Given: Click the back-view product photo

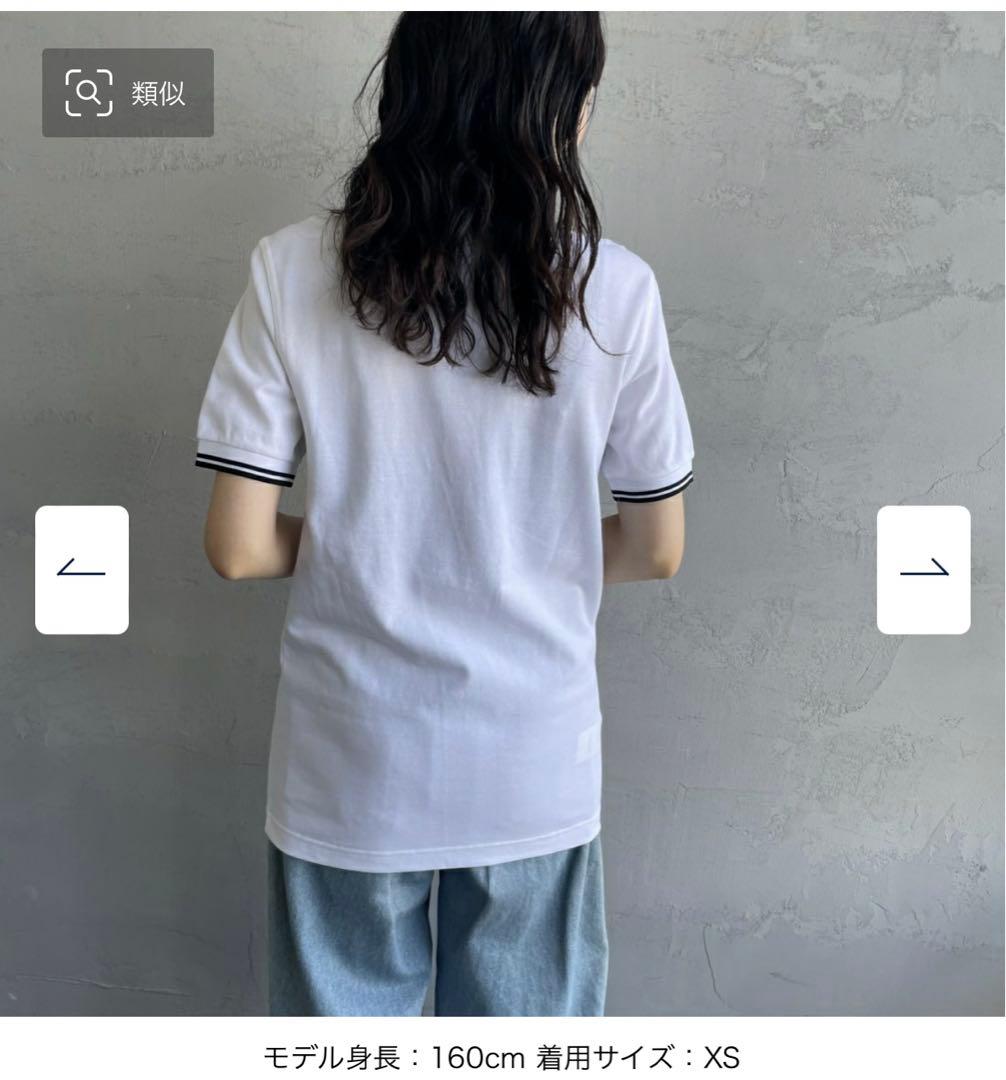Looking at the screenshot, I should [460, 550].
